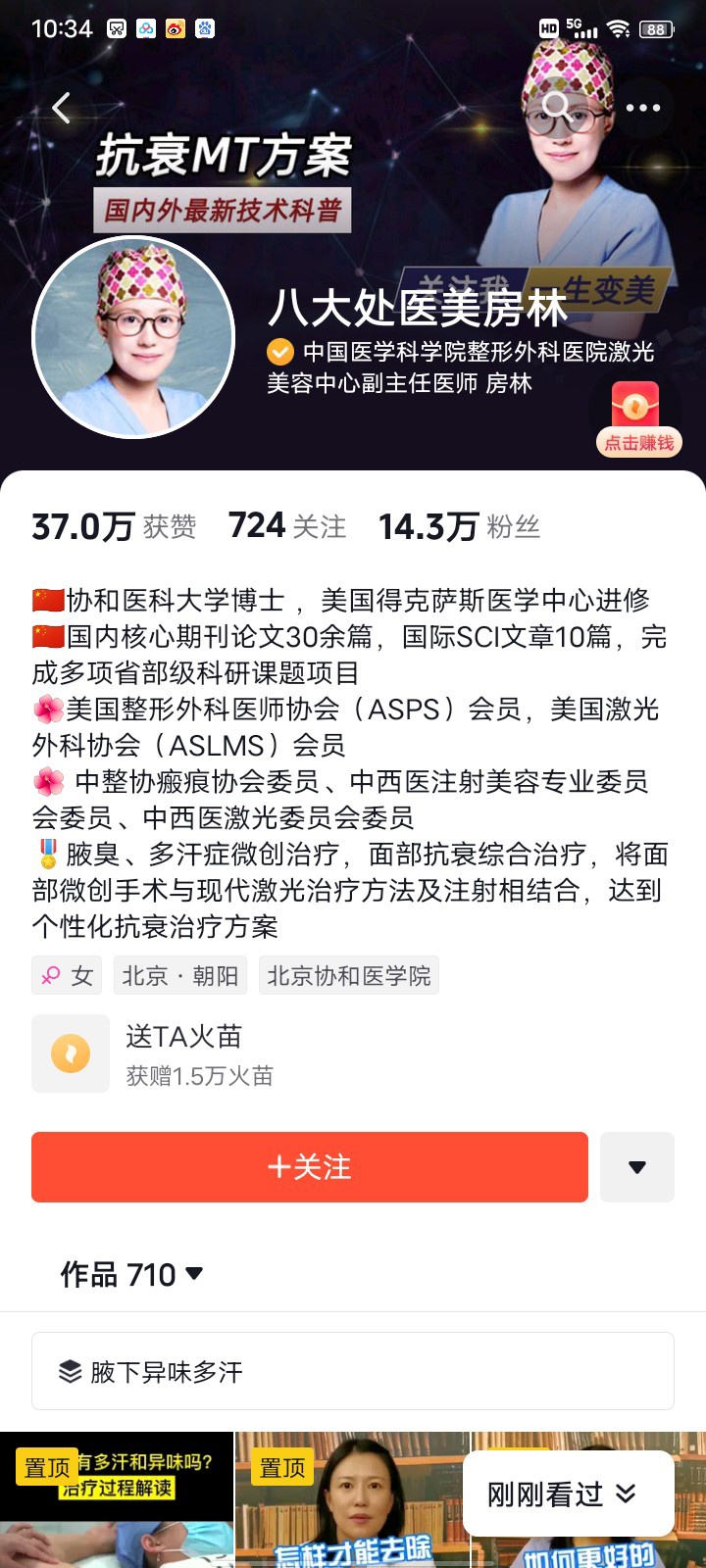Screen dimensions: 706x1568
Task: View the 724 关注 following list
Action: click(x=287, y=526)
